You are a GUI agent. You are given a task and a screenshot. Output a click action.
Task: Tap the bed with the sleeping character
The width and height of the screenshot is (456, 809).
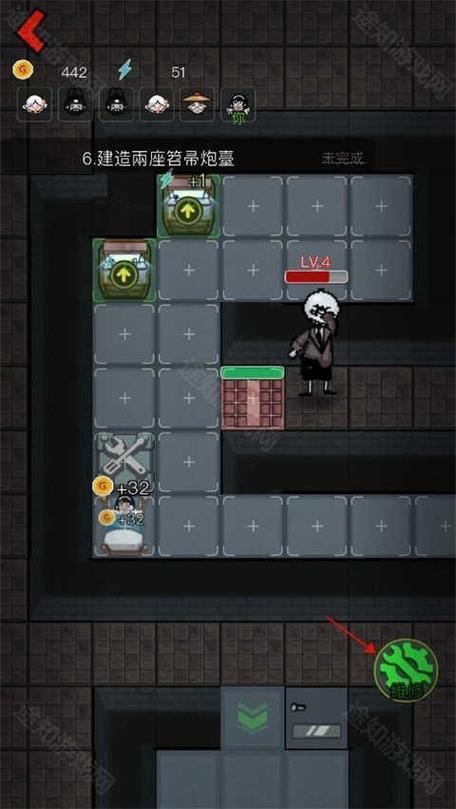(x=123, y=528)
